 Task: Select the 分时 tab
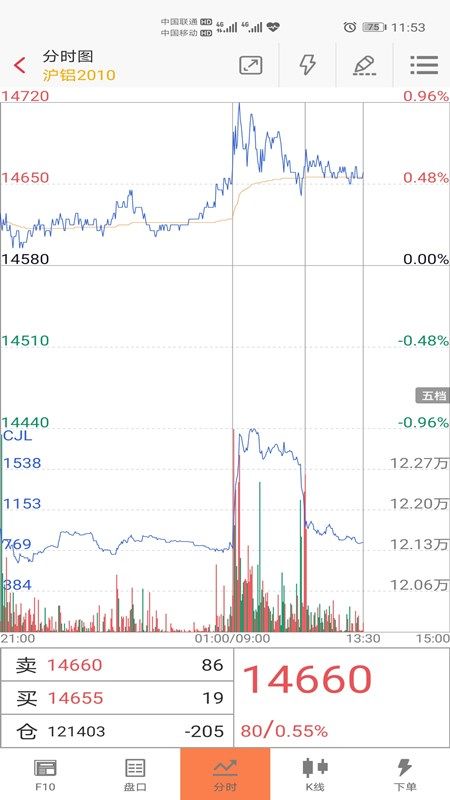[x=225, y=774]
